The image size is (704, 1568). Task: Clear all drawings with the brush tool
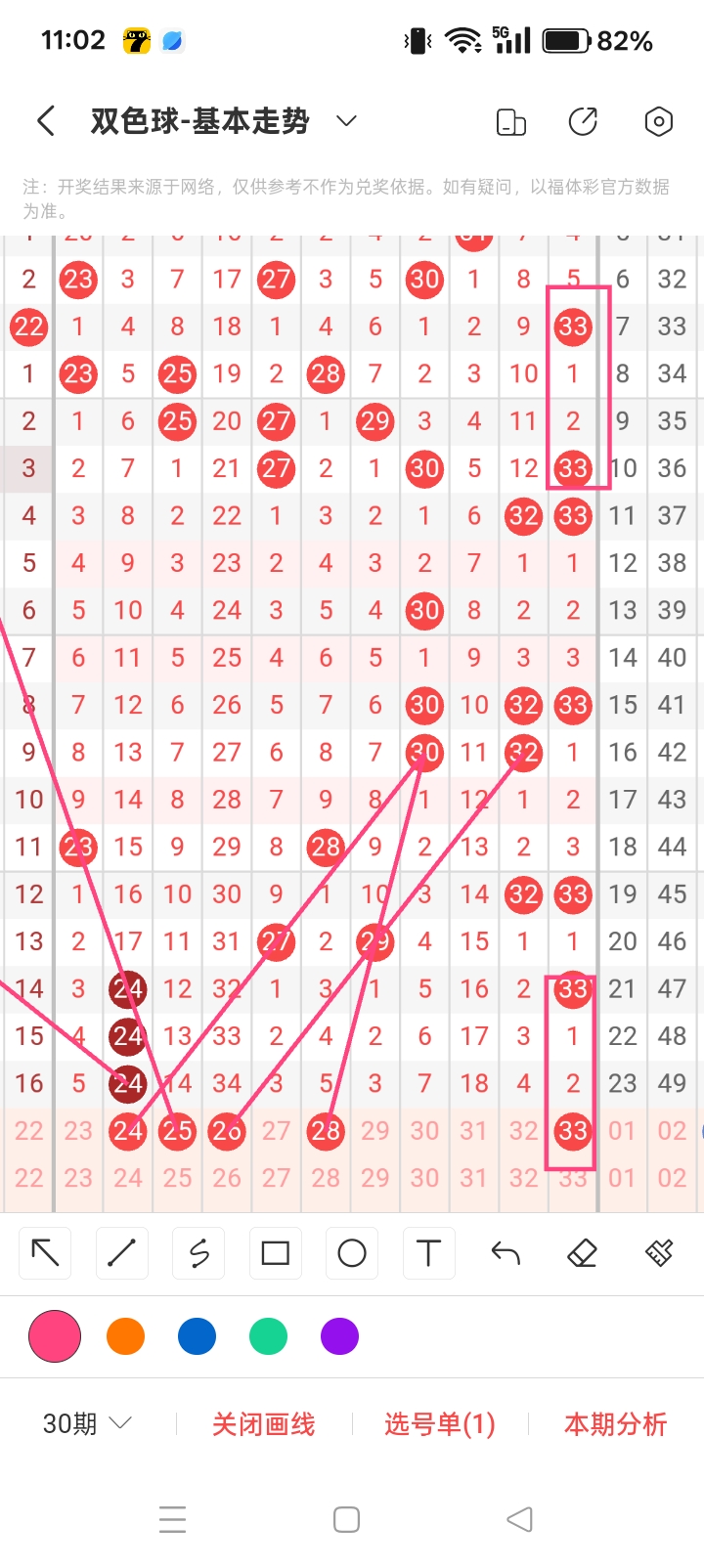(x=659, y=1252)
